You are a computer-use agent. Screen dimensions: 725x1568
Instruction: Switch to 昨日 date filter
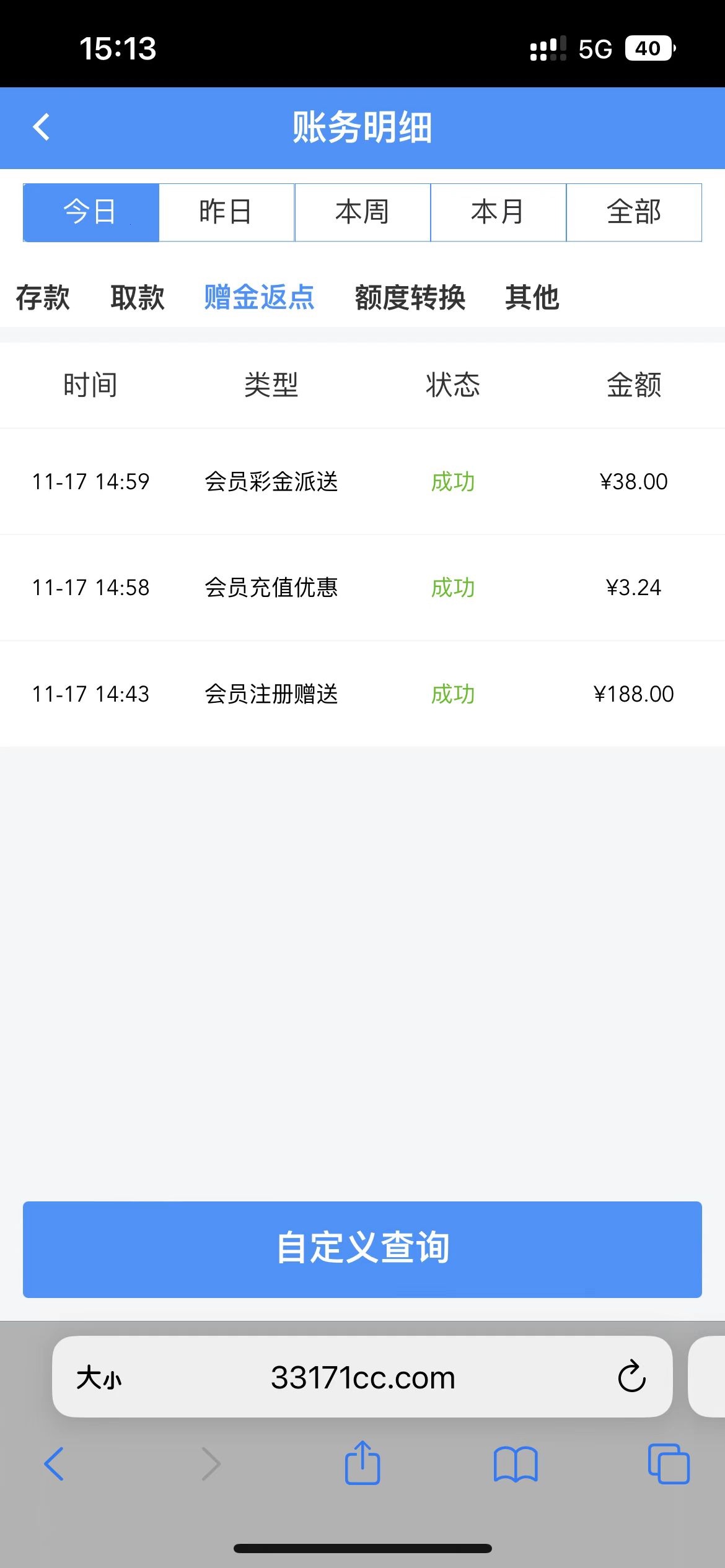pos(226,212)
